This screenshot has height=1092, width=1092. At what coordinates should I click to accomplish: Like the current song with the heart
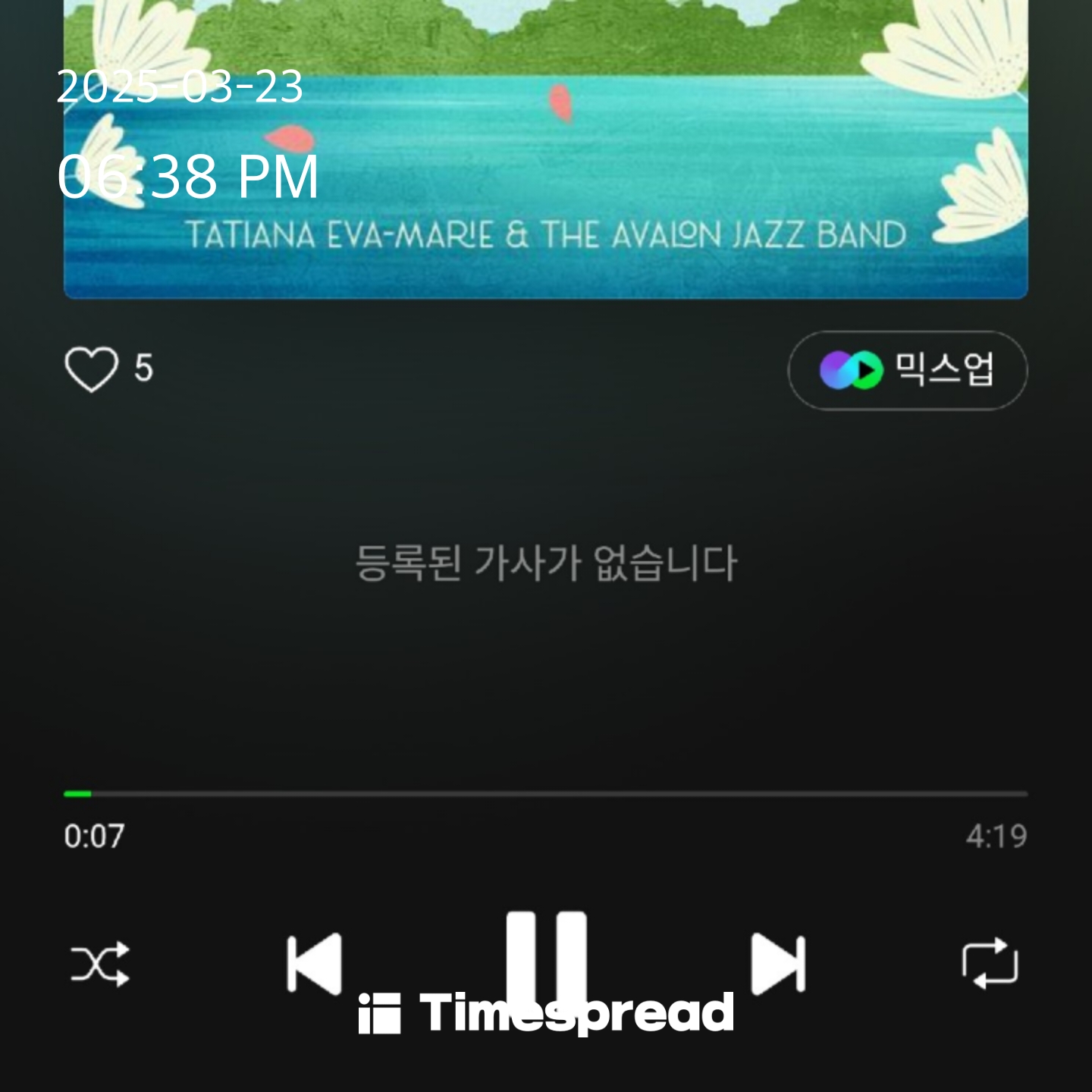(92, 369)
